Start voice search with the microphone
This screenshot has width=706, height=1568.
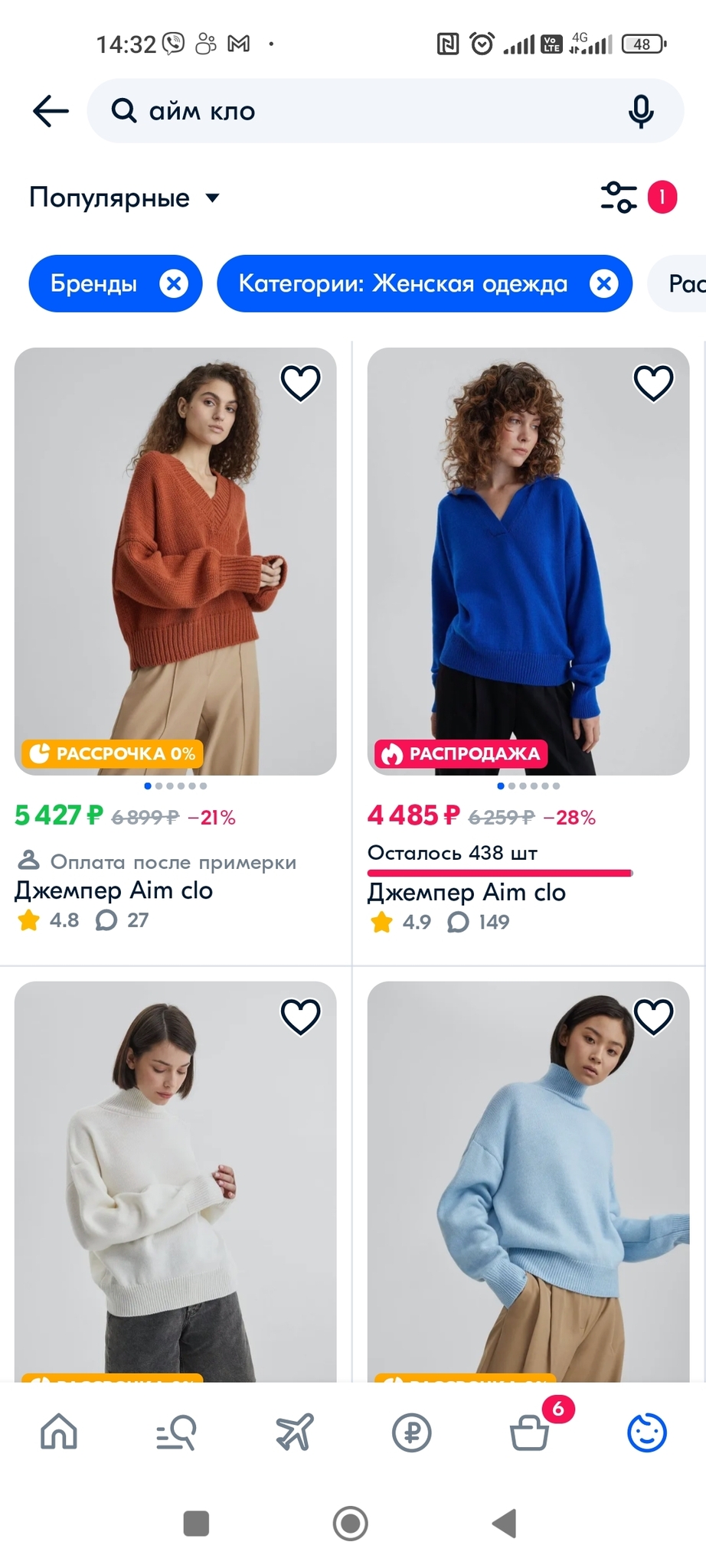pyautogui.click(x=641, y=112)
